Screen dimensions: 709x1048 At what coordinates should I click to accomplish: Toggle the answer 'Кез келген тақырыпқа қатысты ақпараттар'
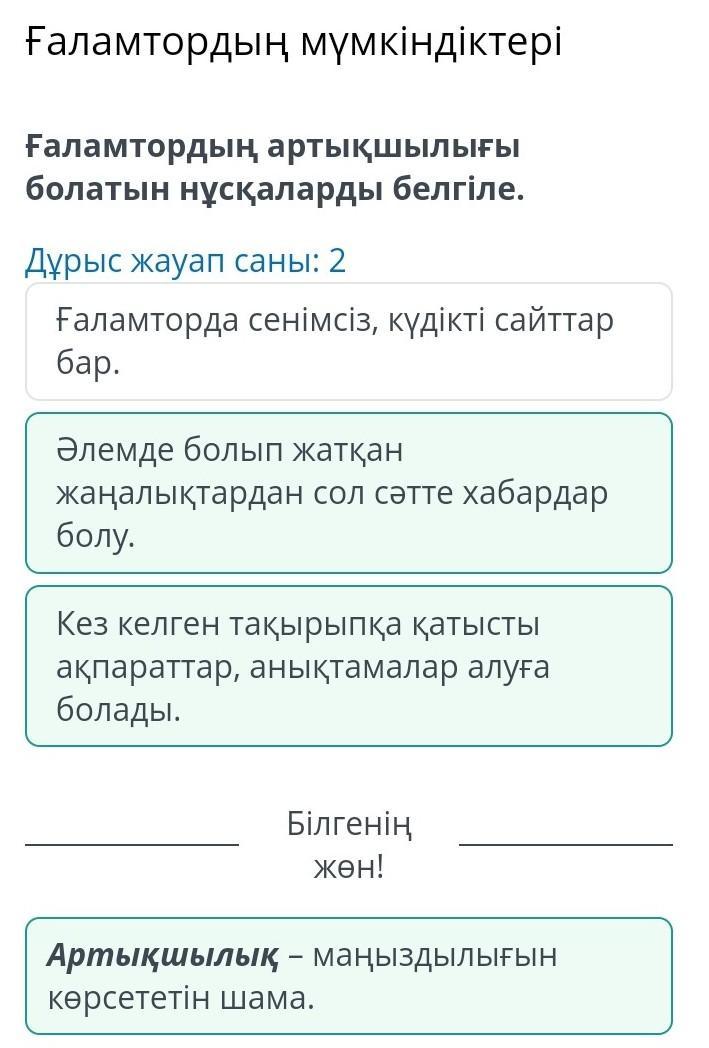(348, 666)
